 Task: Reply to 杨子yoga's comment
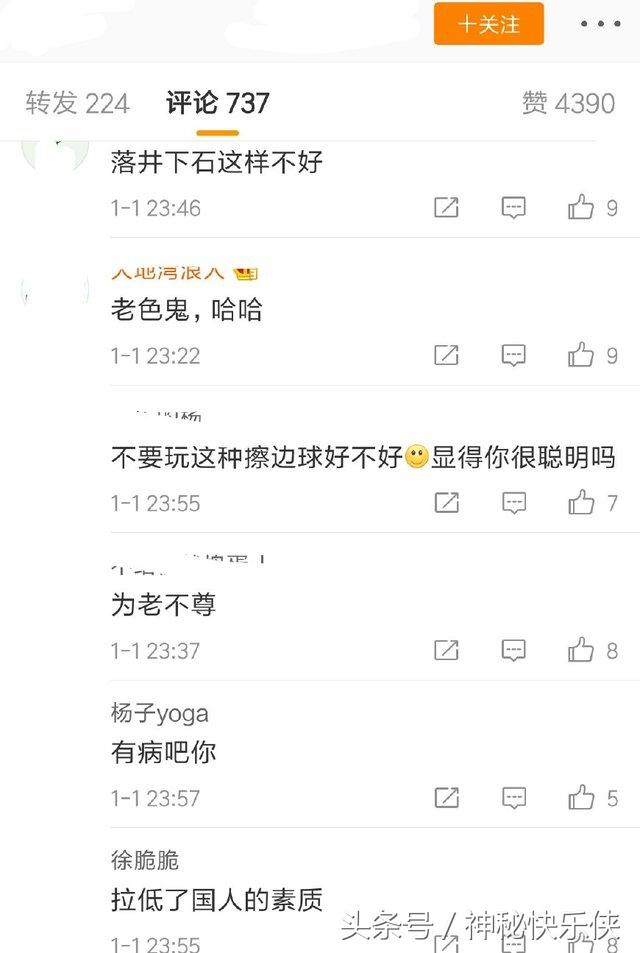513,798
